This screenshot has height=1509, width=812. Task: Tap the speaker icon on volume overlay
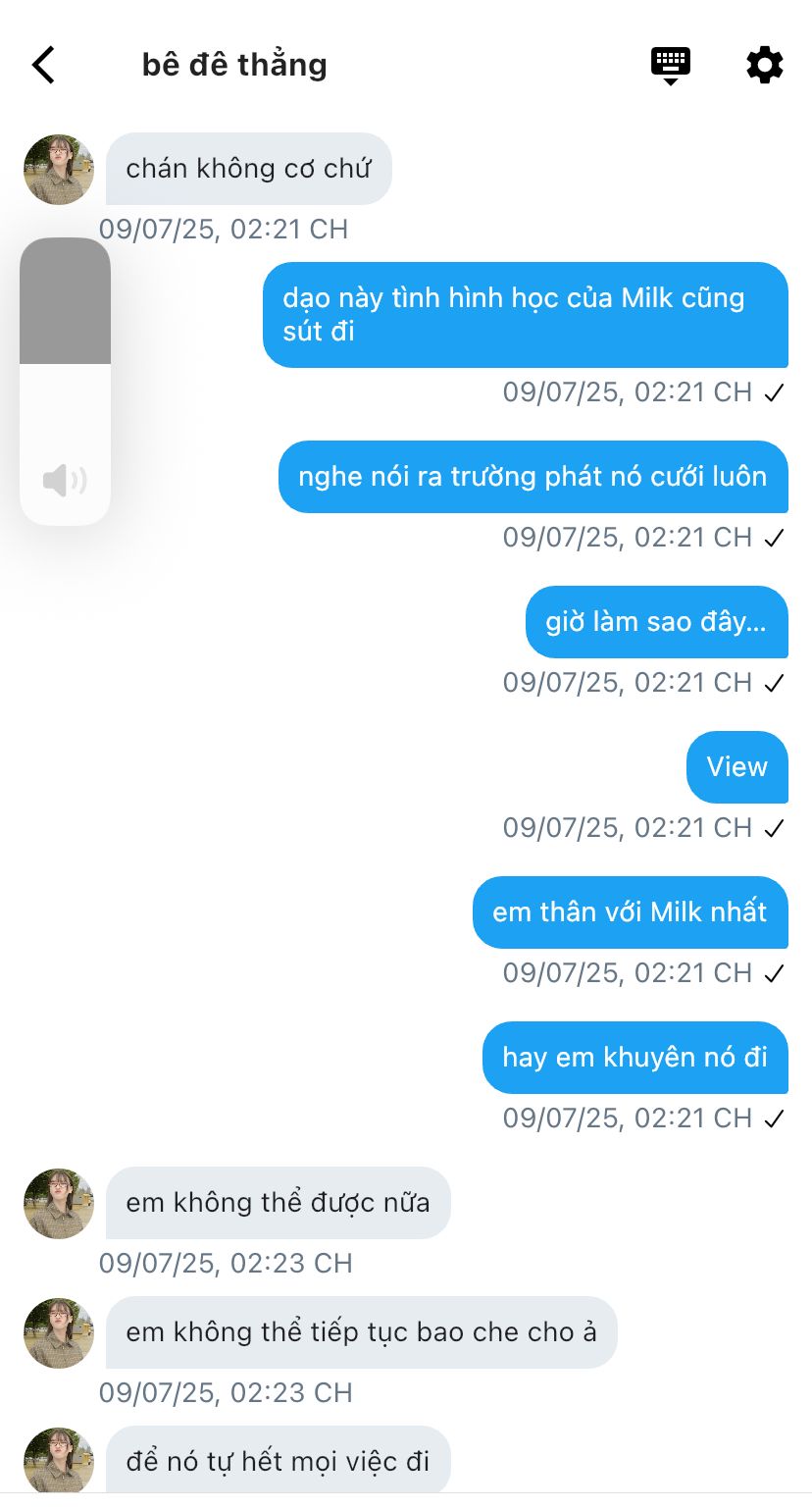[65, 481]
